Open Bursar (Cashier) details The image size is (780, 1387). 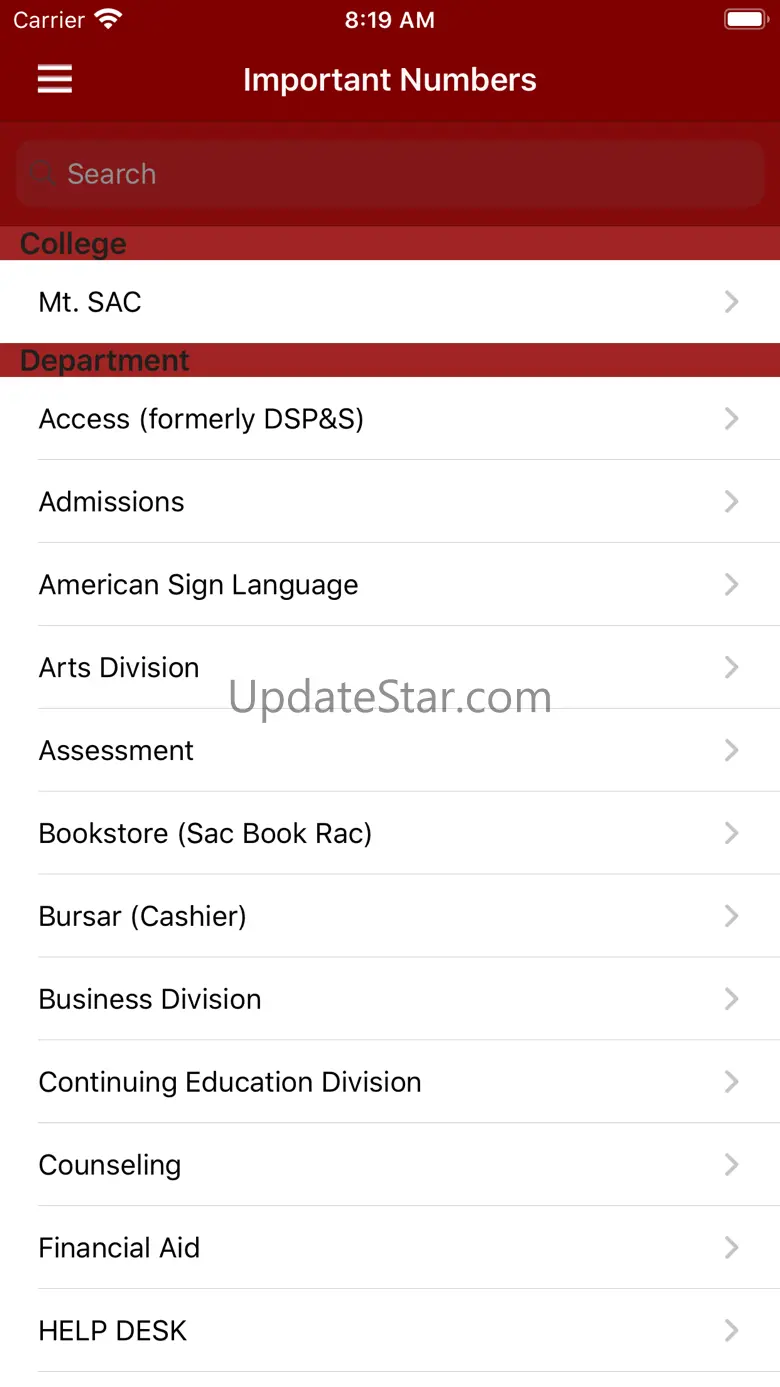coord(390,917)
